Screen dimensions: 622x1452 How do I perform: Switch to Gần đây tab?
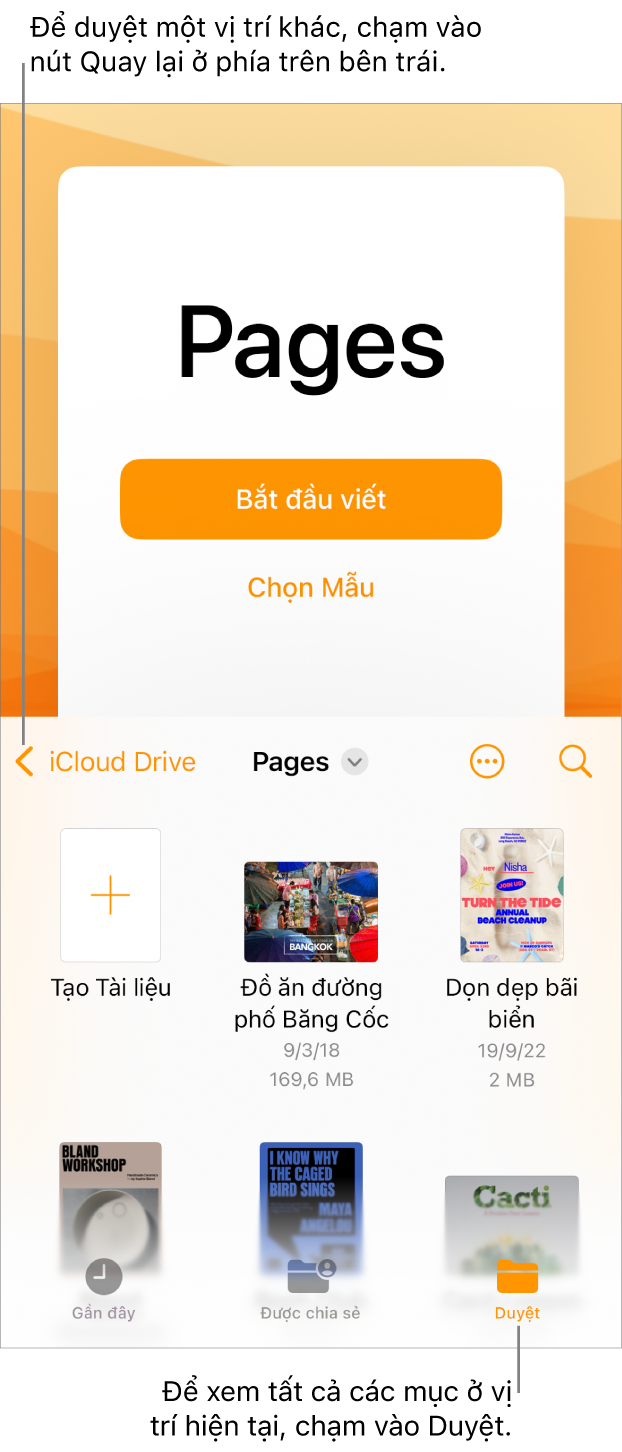(x=103, y=1289)
